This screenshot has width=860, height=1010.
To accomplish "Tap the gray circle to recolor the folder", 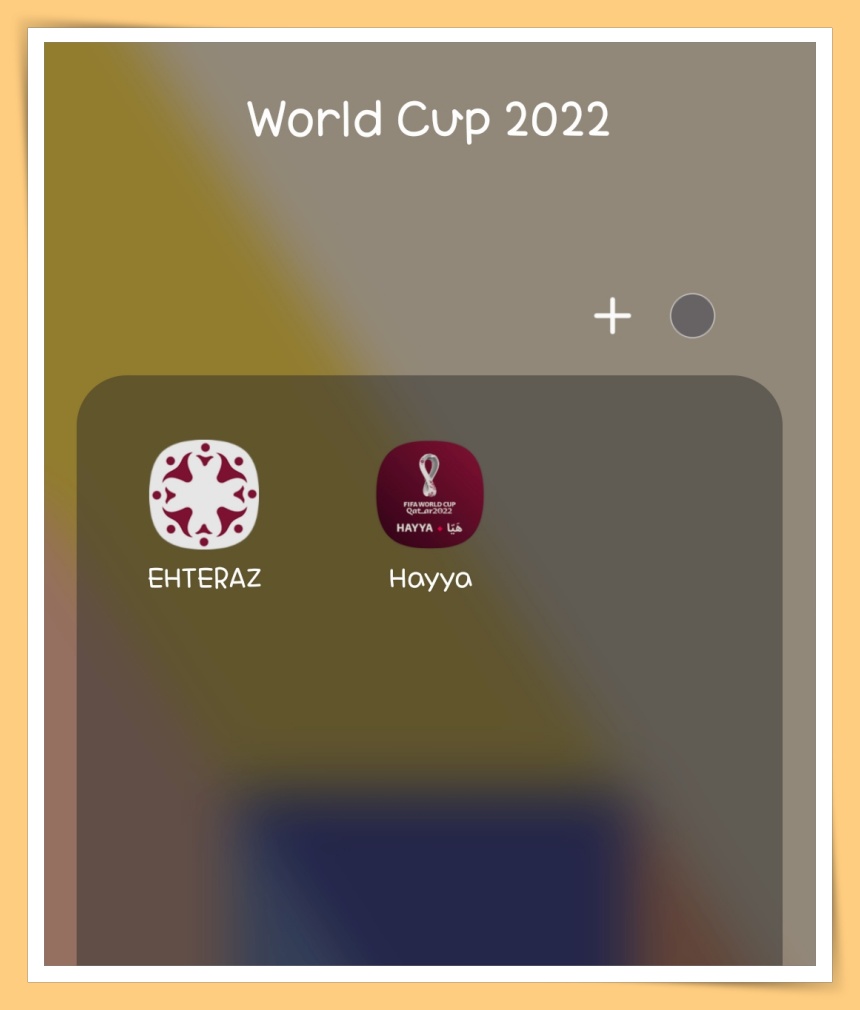I will click(x=692, y=315).
